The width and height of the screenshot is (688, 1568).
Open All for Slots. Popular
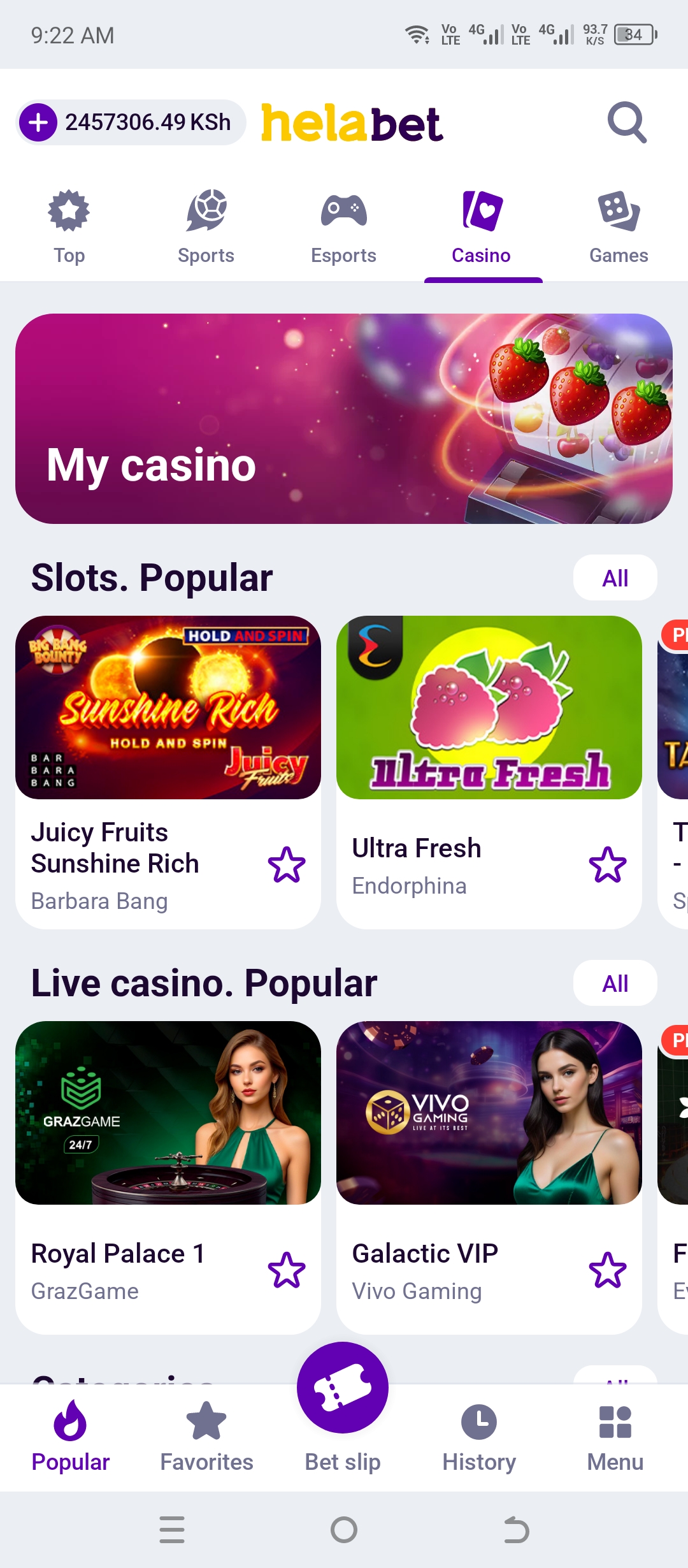click(x=615, y=577)
